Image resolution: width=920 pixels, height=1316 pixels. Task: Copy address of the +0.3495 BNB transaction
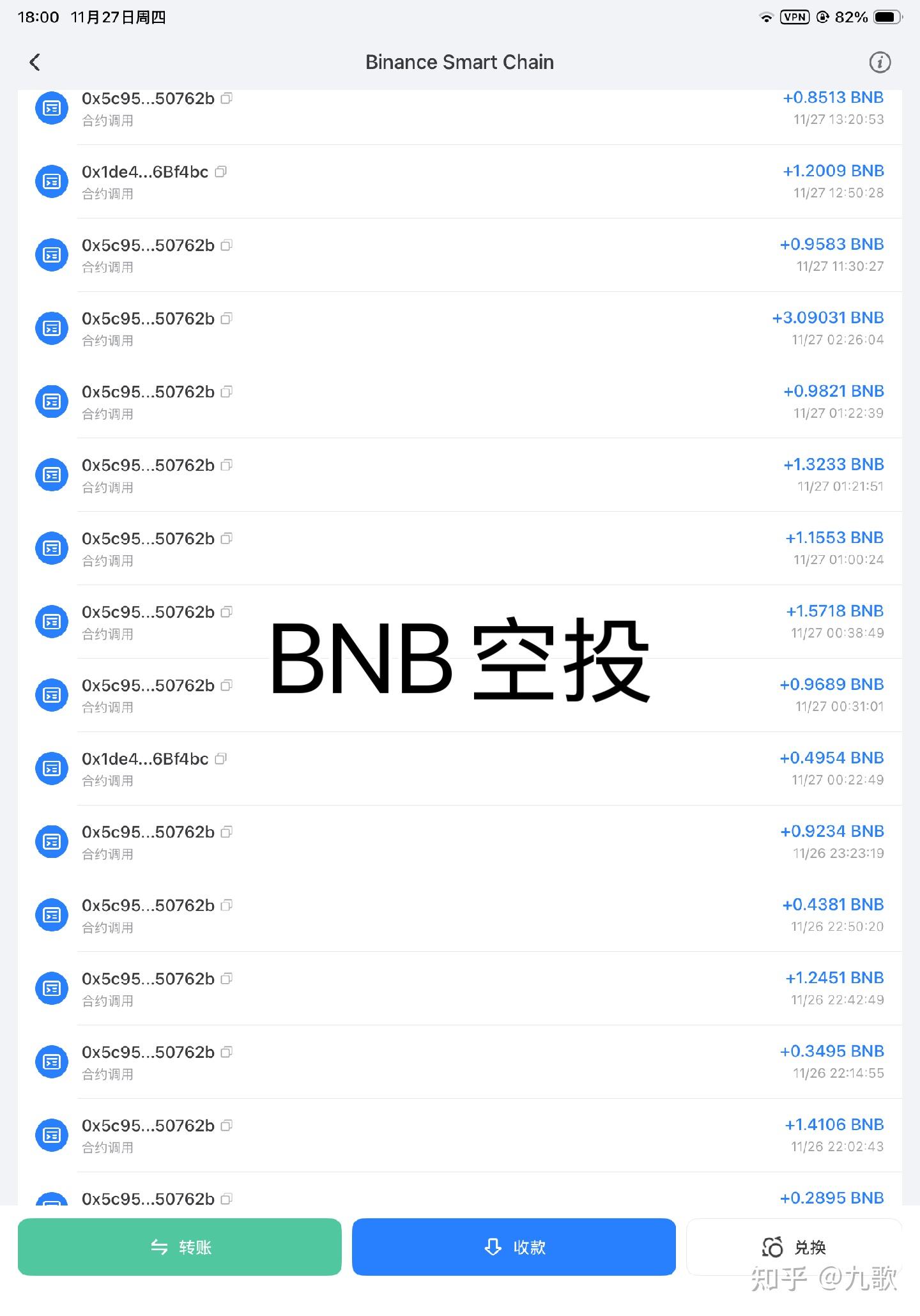pyautogui.click(x=227, y=1052)
